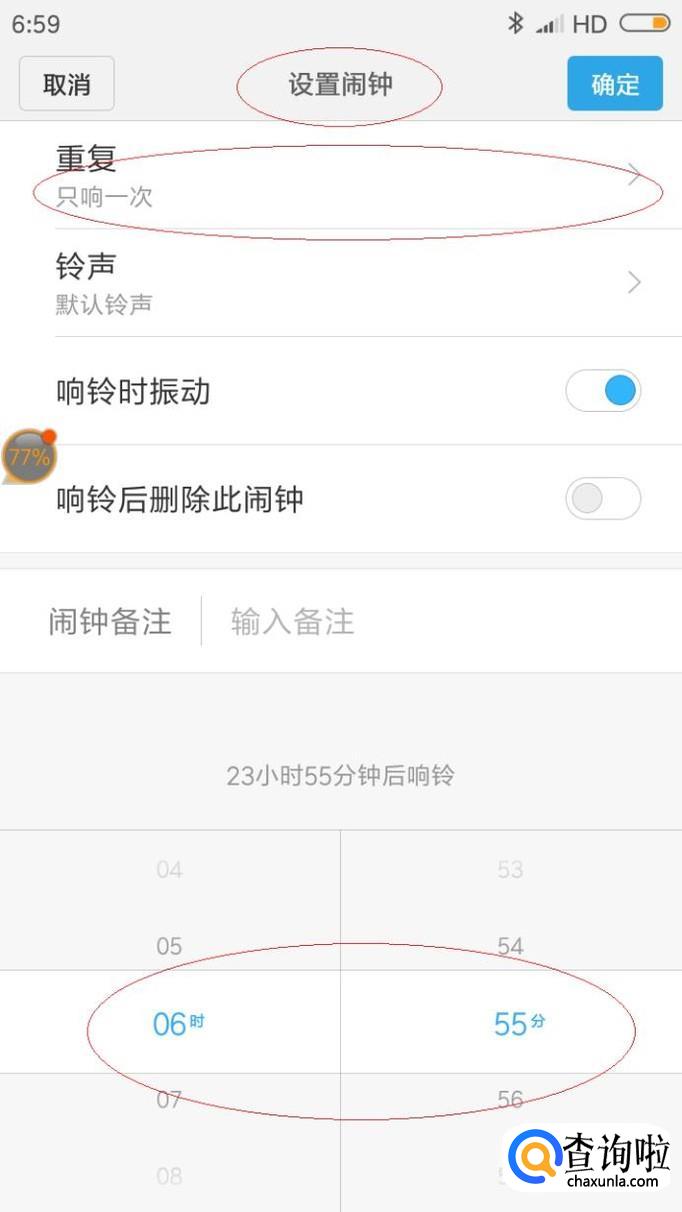Toggle 响铃时振动 vibrate switch
The image size is (682, 1212).
pyautogui.click(x=603, y=391)
